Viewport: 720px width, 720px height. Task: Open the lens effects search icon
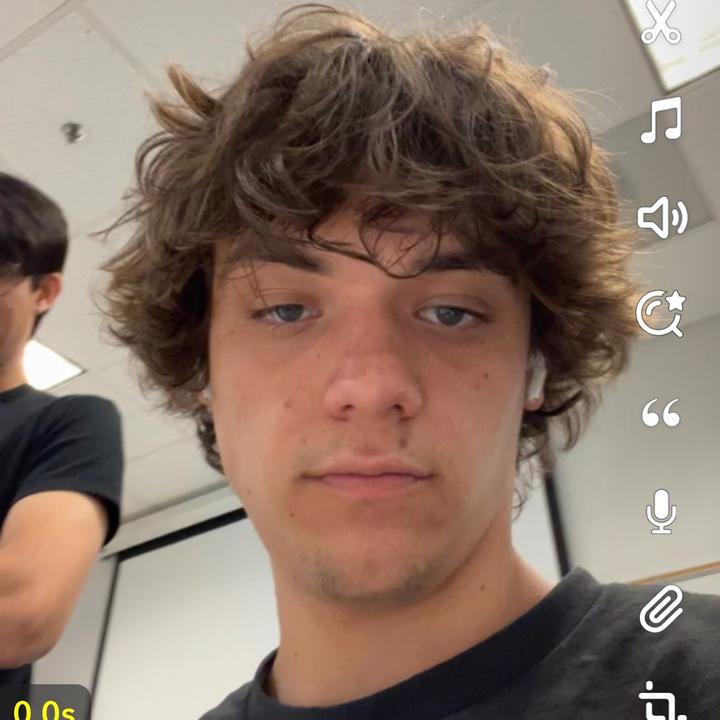[660, 313]
